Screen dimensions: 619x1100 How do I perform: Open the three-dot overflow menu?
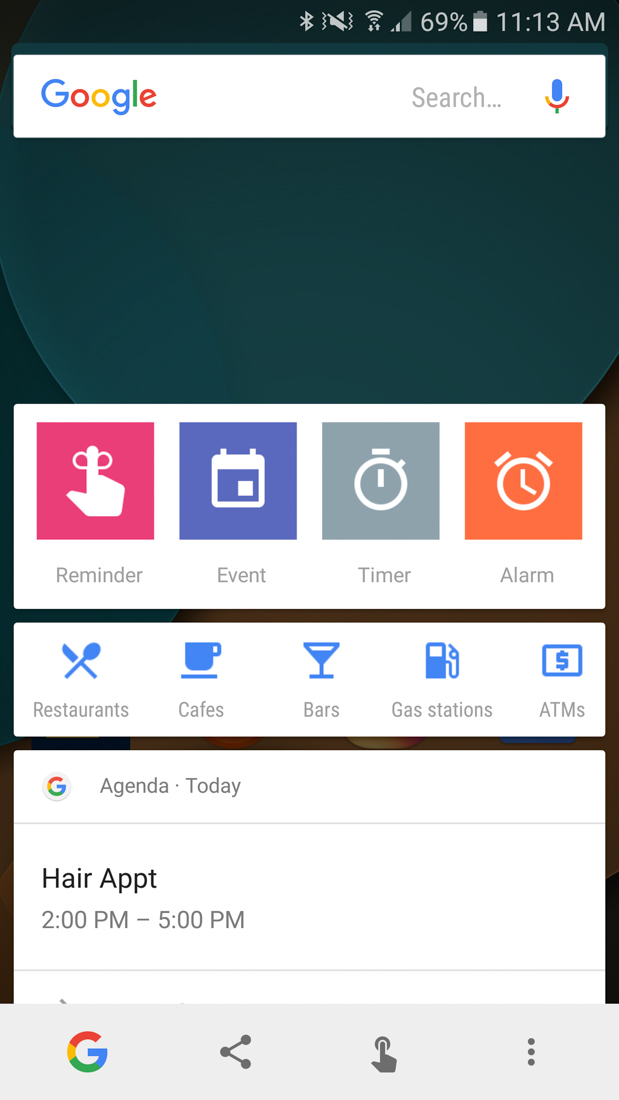coord(531,1052)
